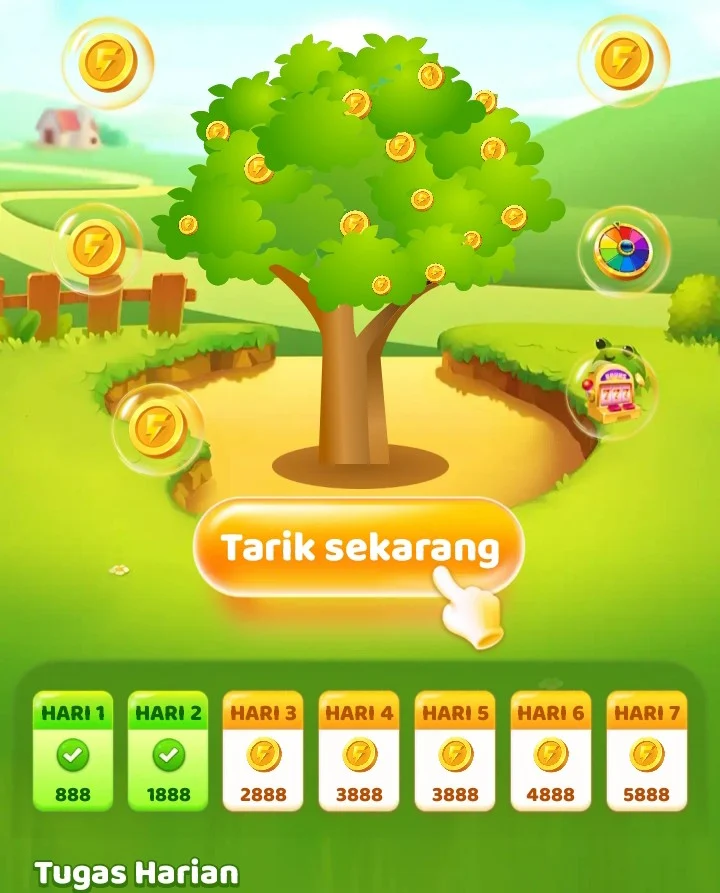Open the Hari 6 reward of 4888

[551, 752]
